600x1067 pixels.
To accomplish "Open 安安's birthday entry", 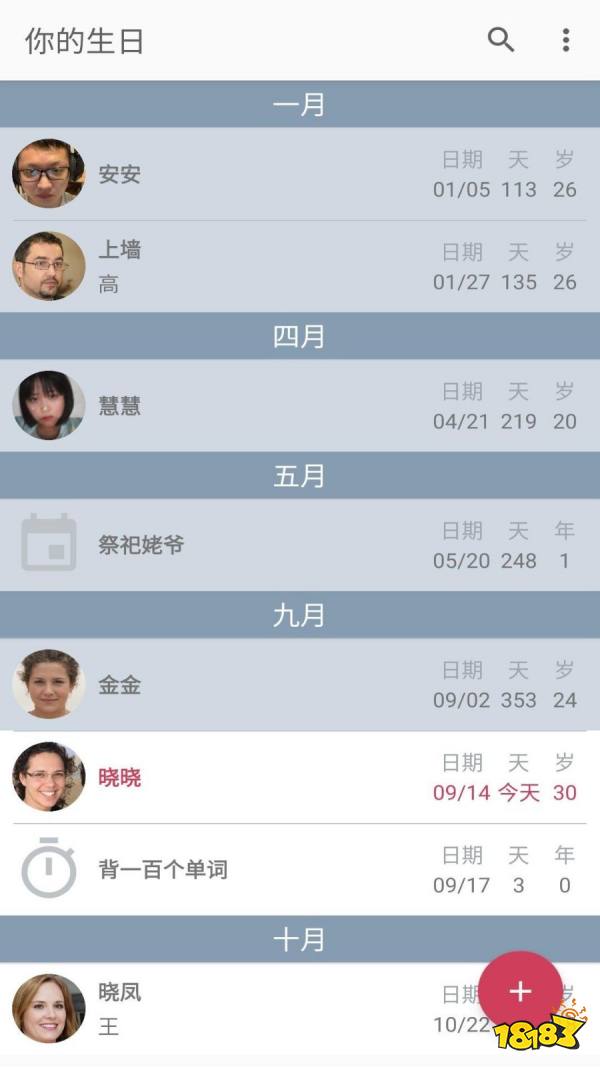I will 300,174.
